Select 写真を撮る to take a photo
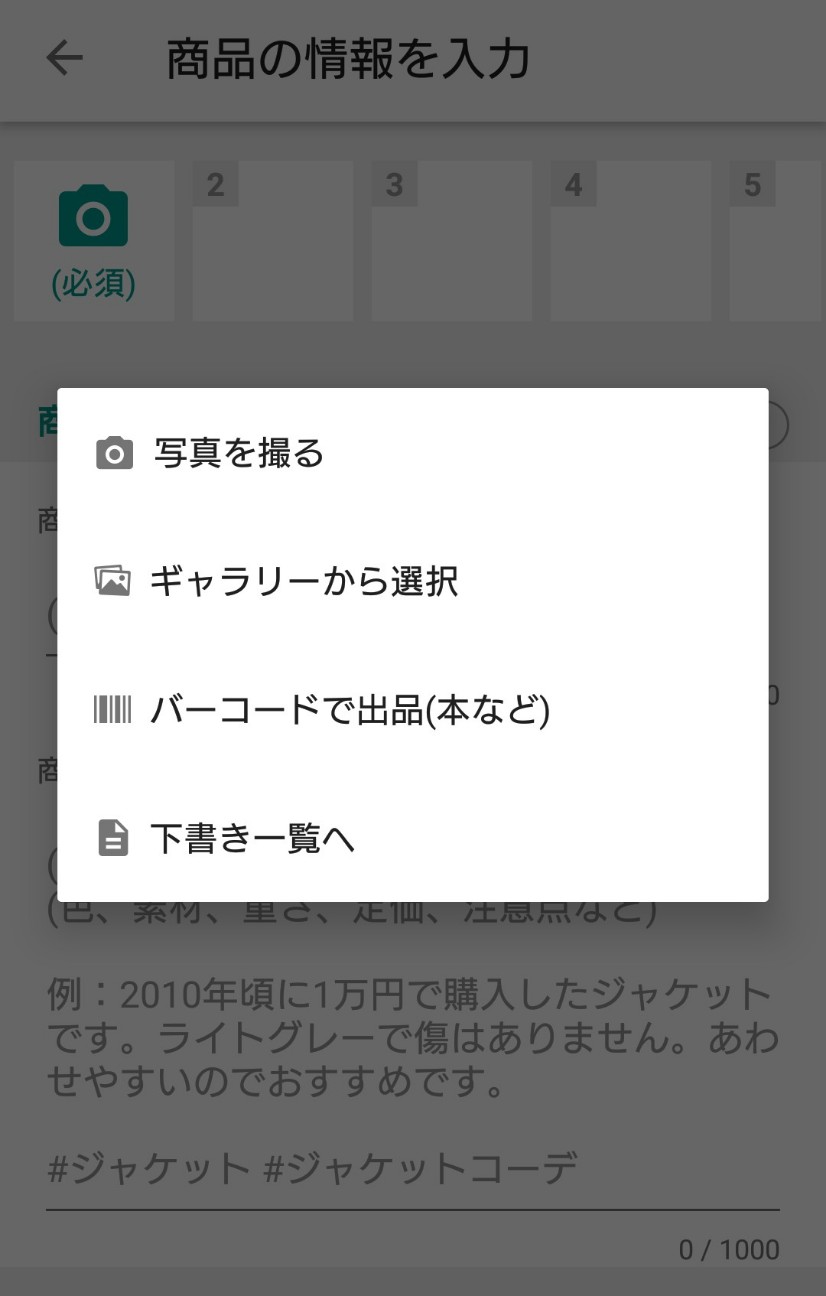 click(240, 453)
